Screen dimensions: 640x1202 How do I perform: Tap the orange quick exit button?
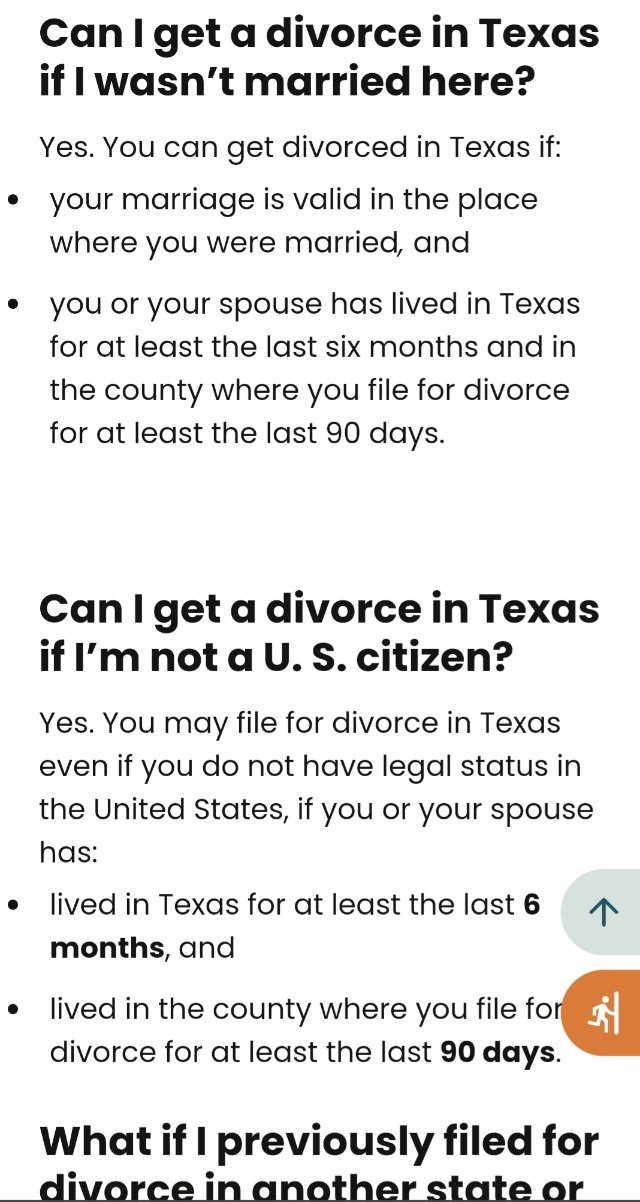point(600,1012)
